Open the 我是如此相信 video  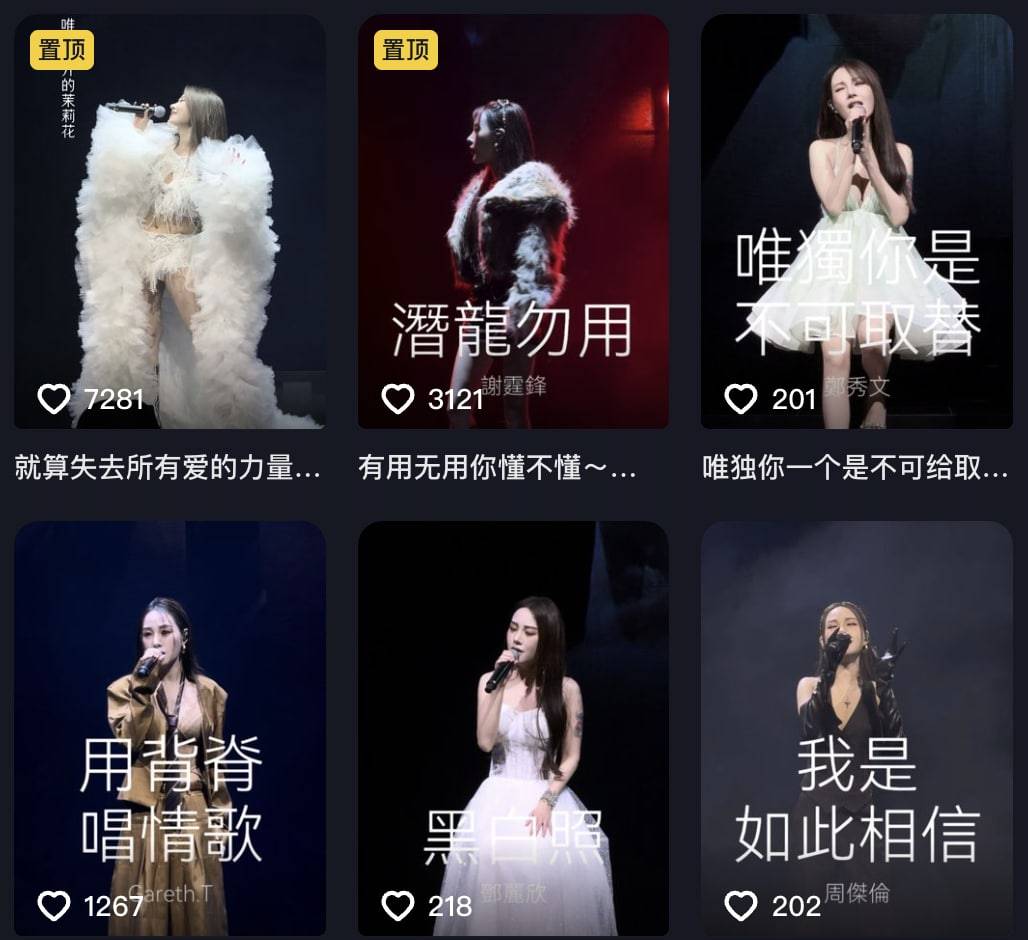856,728
